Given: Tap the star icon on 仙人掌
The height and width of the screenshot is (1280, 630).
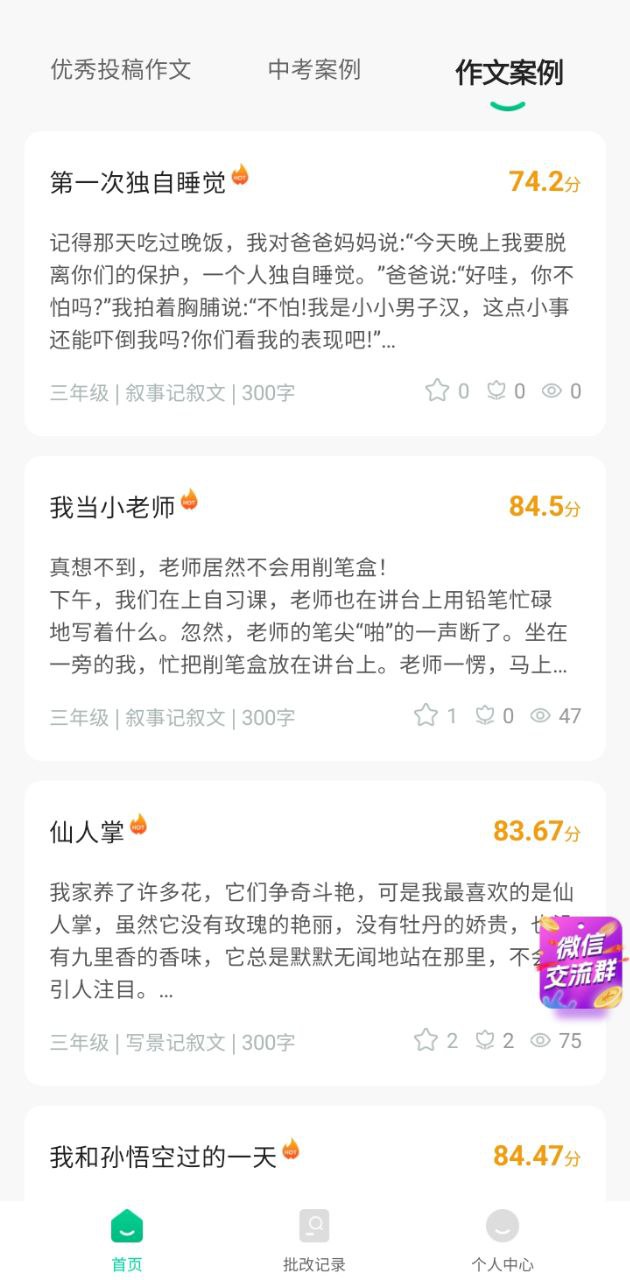Looking at the screenshot, I should click(426, 1041).
